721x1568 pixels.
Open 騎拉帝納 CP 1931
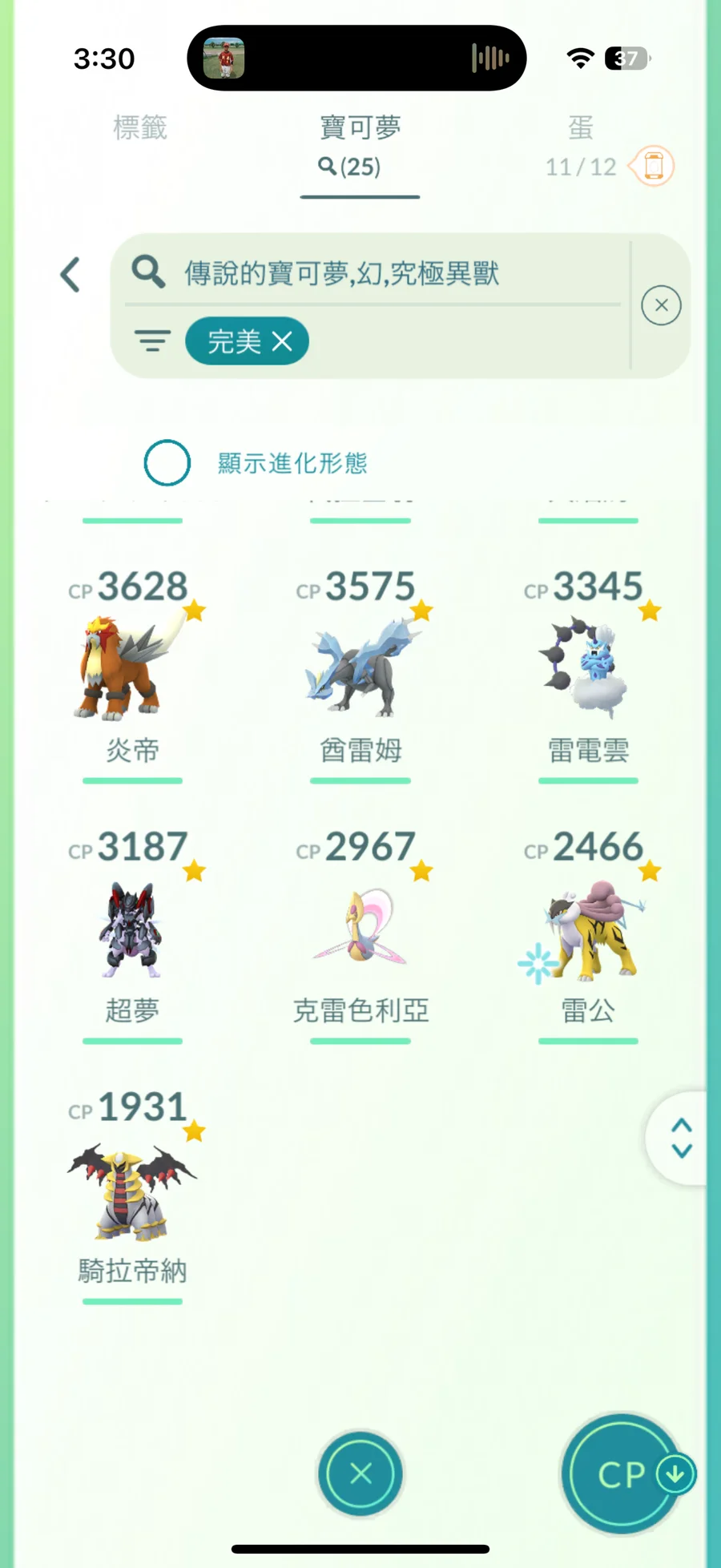(x=132, y=1190)
